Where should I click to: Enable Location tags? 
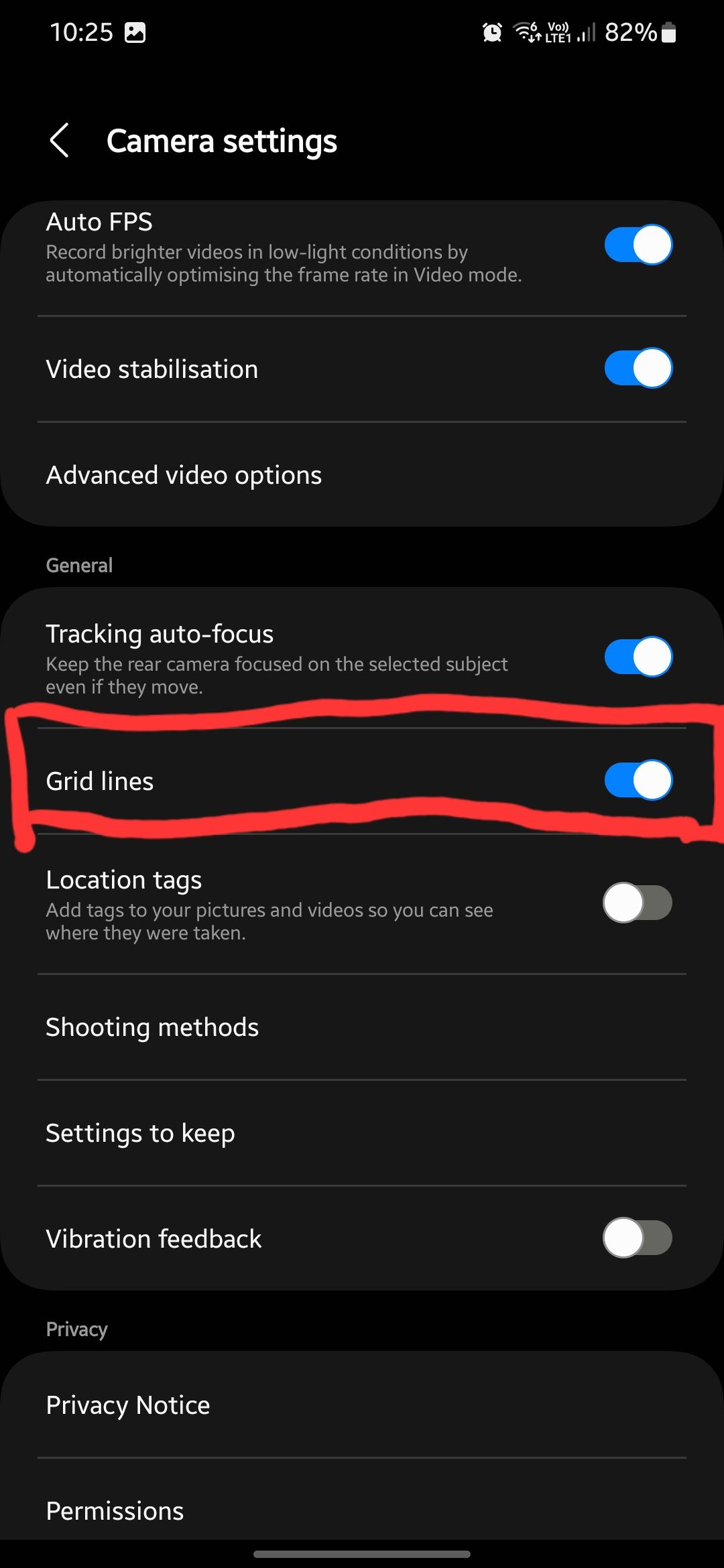[637, 903]
